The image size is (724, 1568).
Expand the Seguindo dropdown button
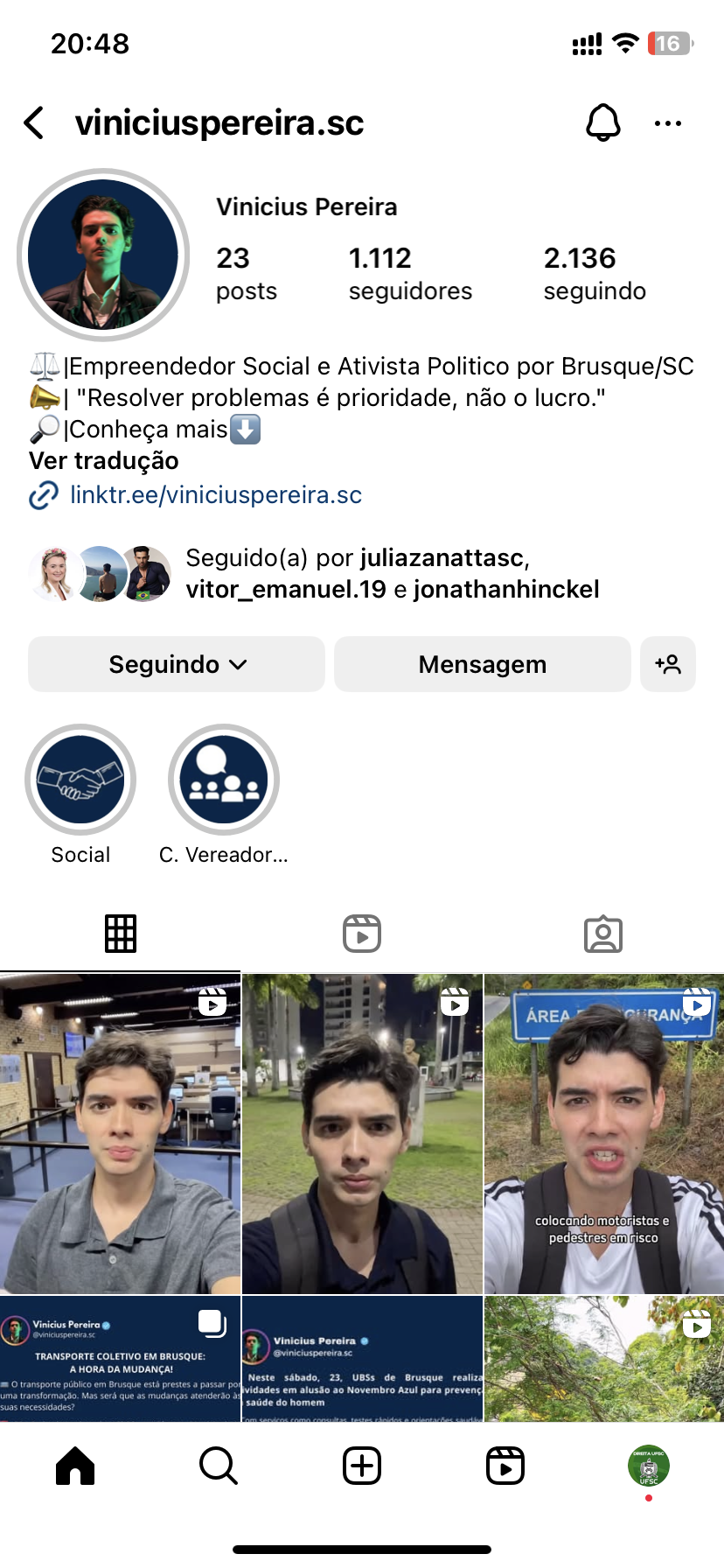coord(177,665)
